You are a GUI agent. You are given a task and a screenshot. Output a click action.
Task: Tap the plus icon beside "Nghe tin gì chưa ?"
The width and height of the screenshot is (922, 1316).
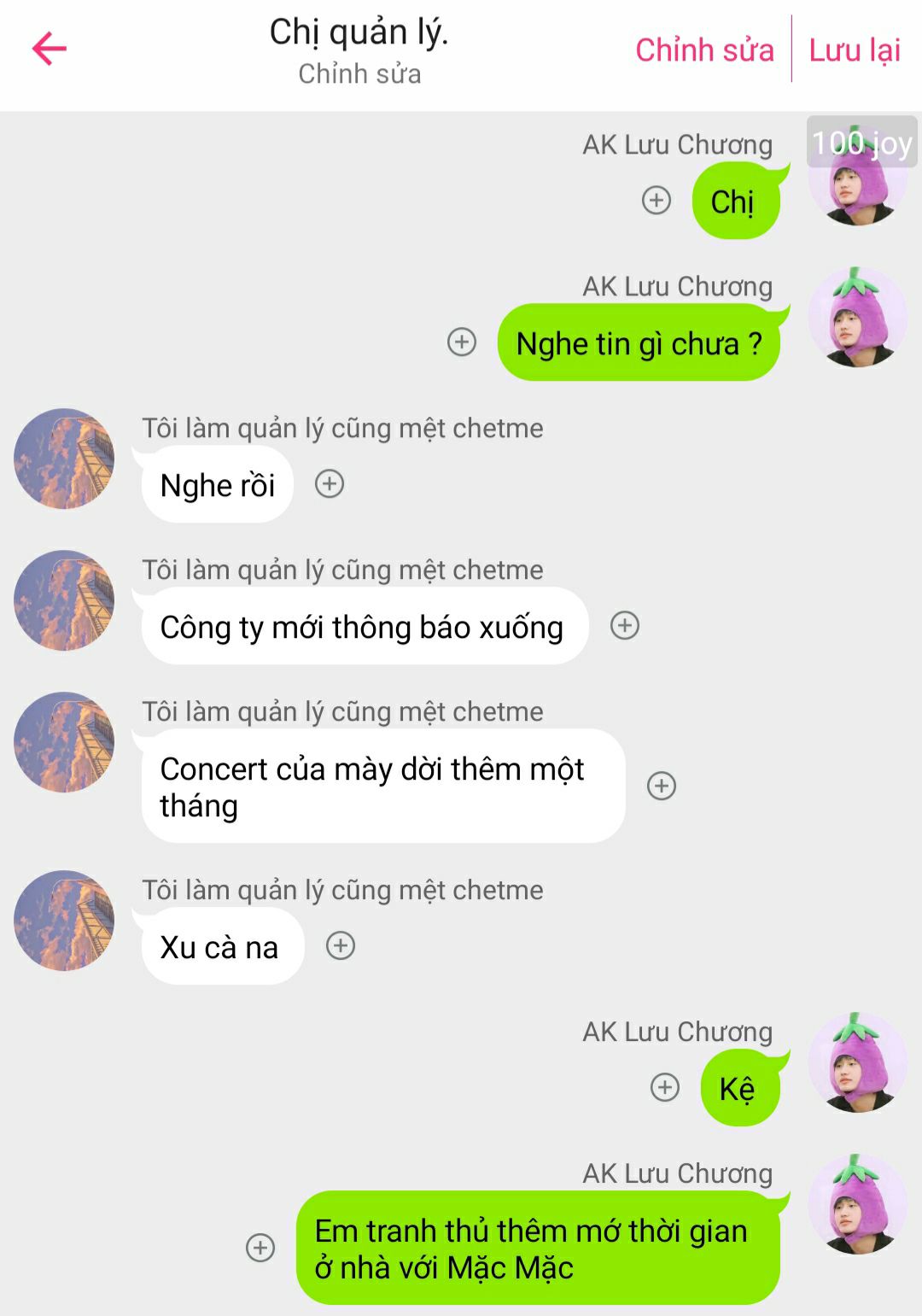tap(462, 342)
